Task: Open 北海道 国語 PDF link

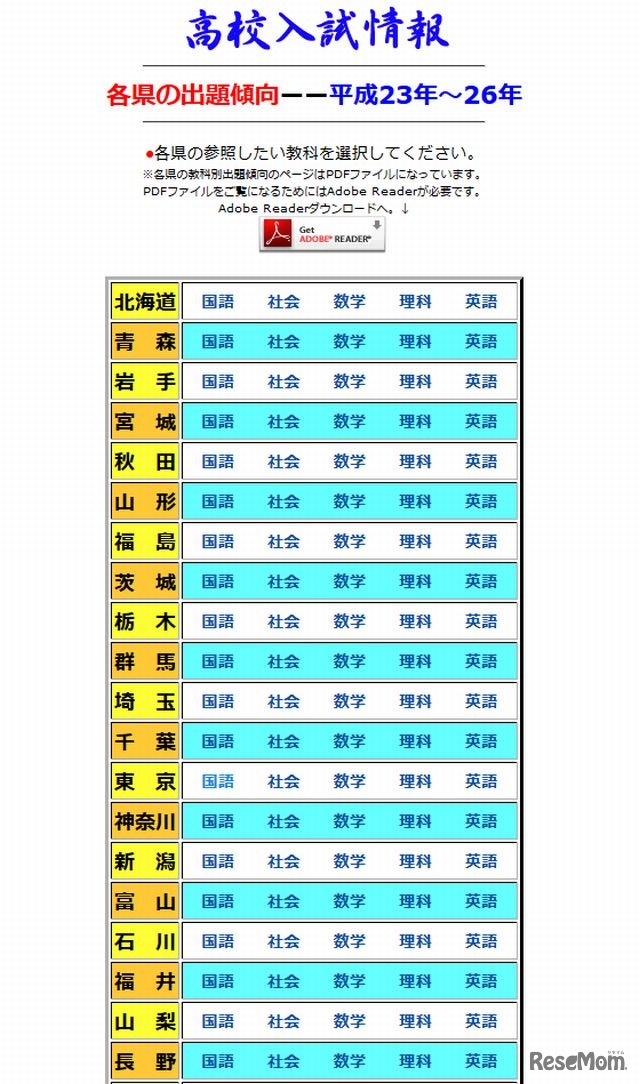Action: (x=217, y=301)
